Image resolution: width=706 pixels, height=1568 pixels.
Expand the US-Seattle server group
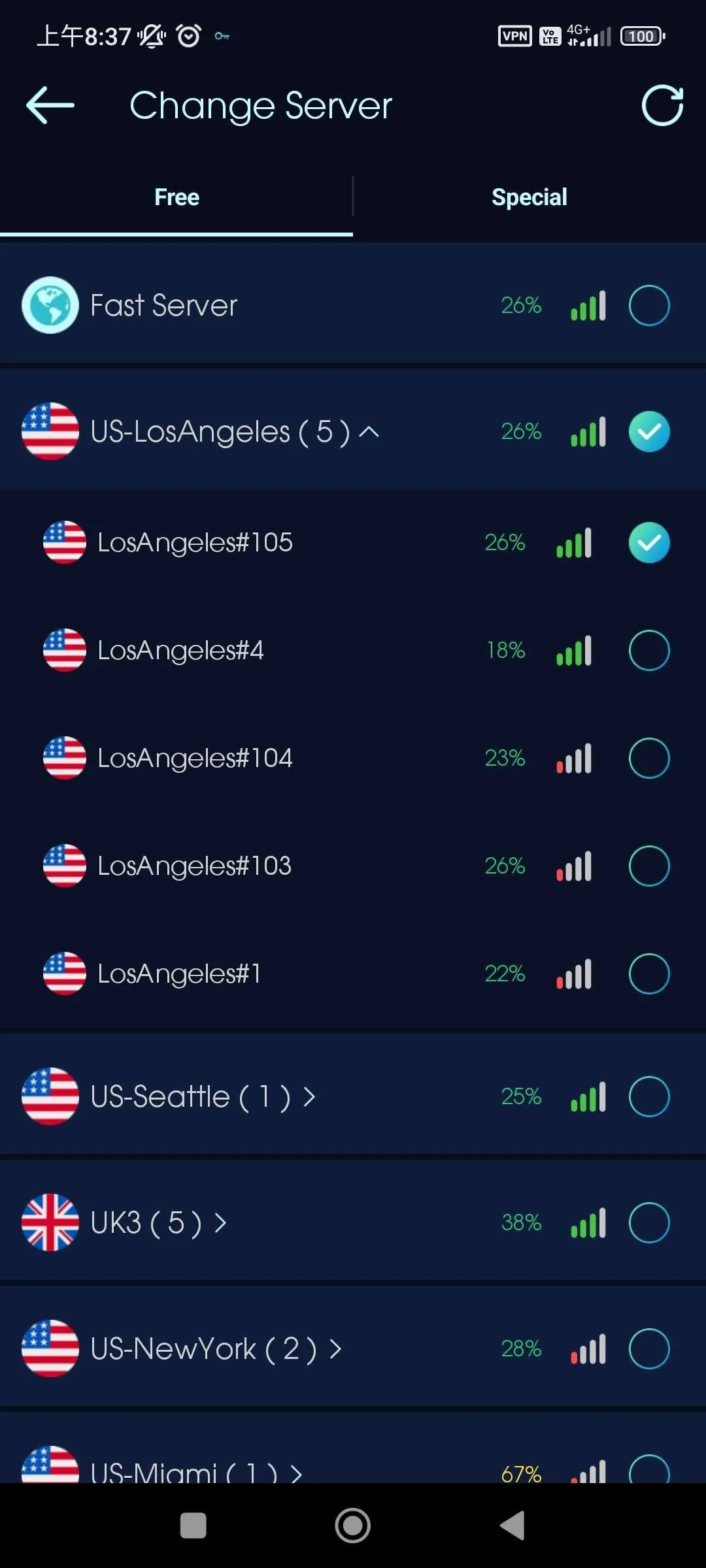click(x=309, y=1097)
